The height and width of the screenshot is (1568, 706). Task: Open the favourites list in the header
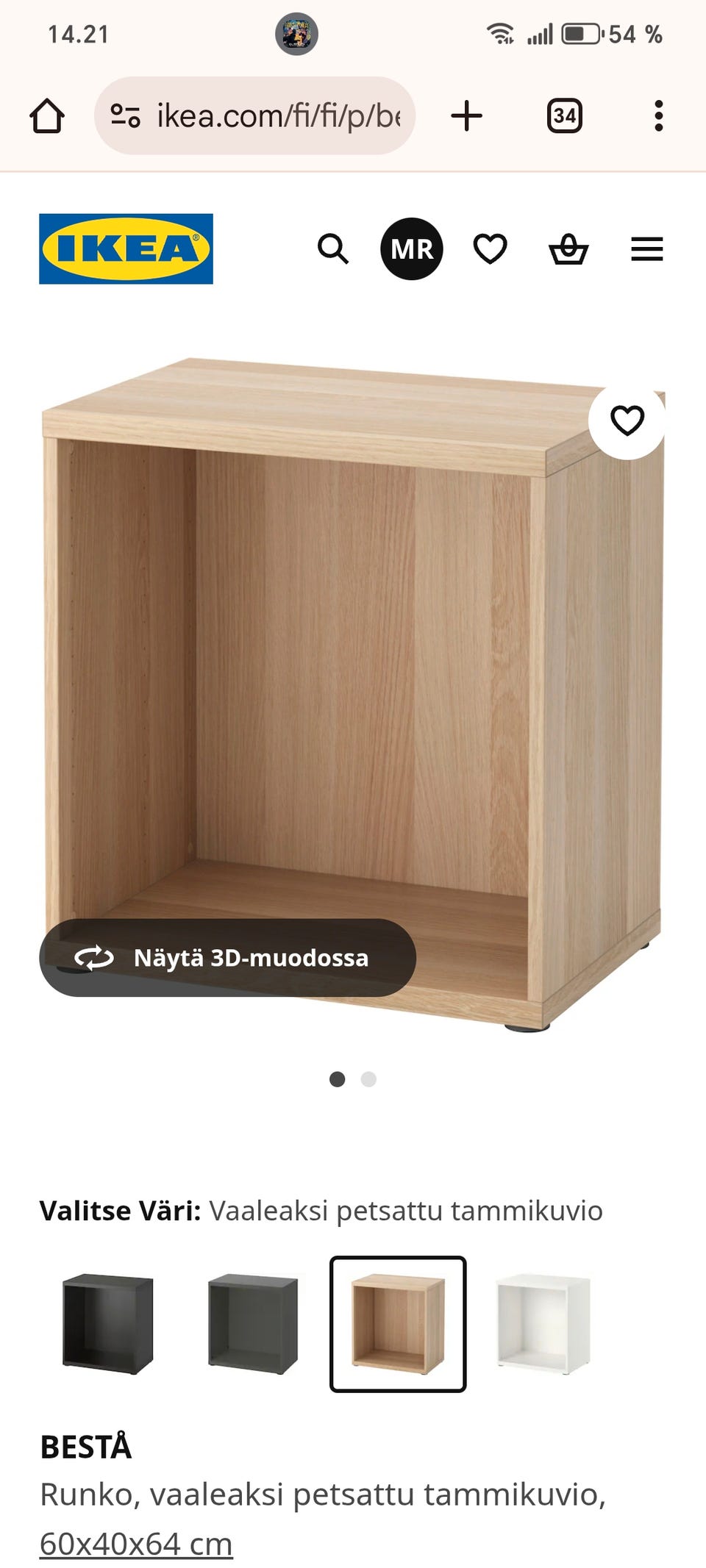pyautogui.click(x=490, y=249)
